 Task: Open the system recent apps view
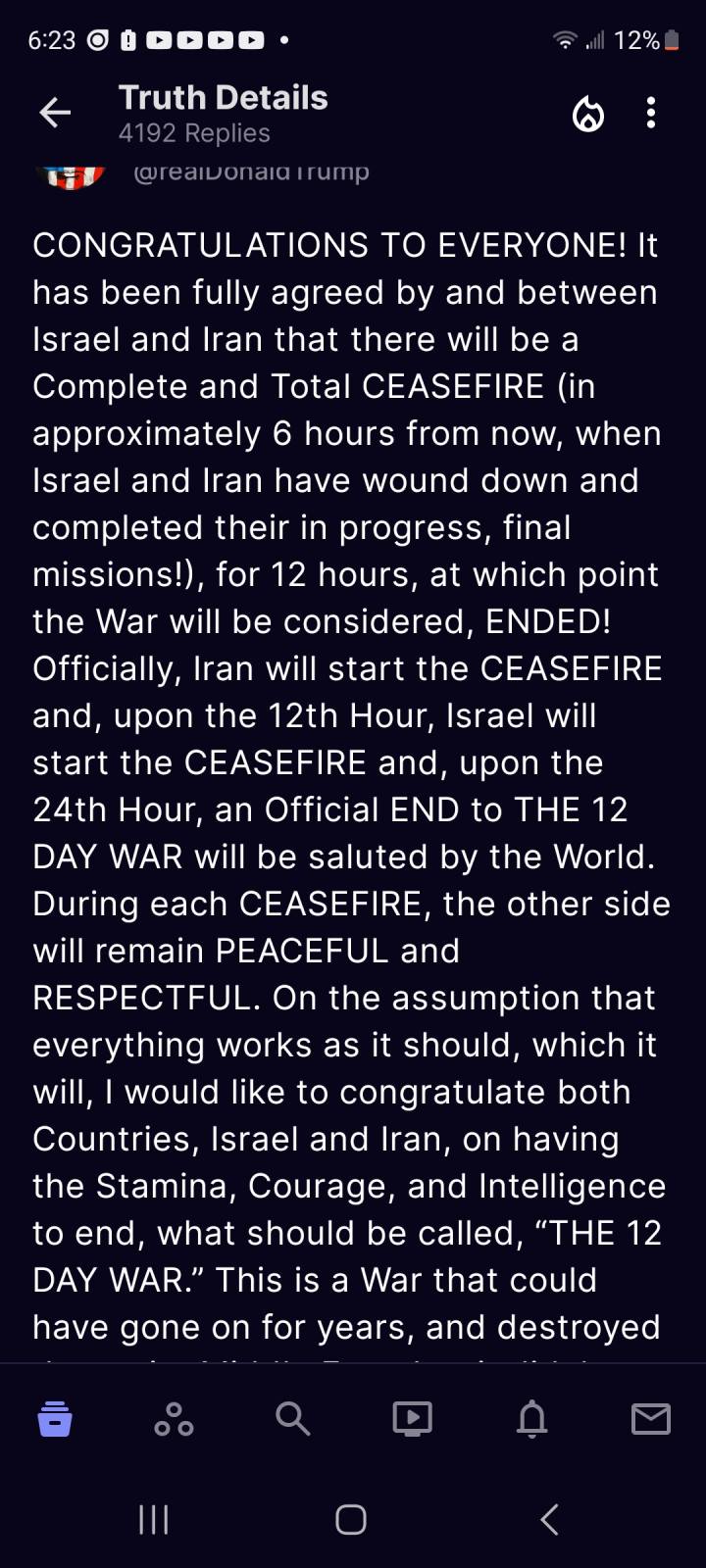[x=154, y=1520]
